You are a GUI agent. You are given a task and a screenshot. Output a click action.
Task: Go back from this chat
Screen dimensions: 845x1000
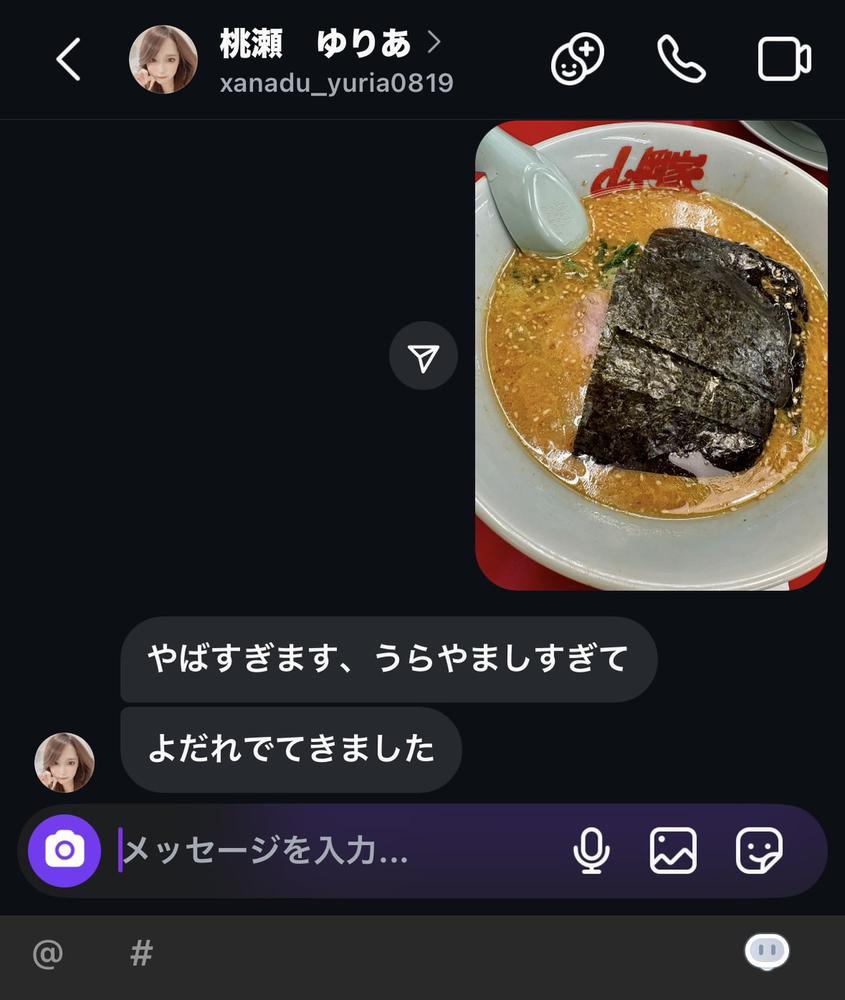tap(68, 60)
